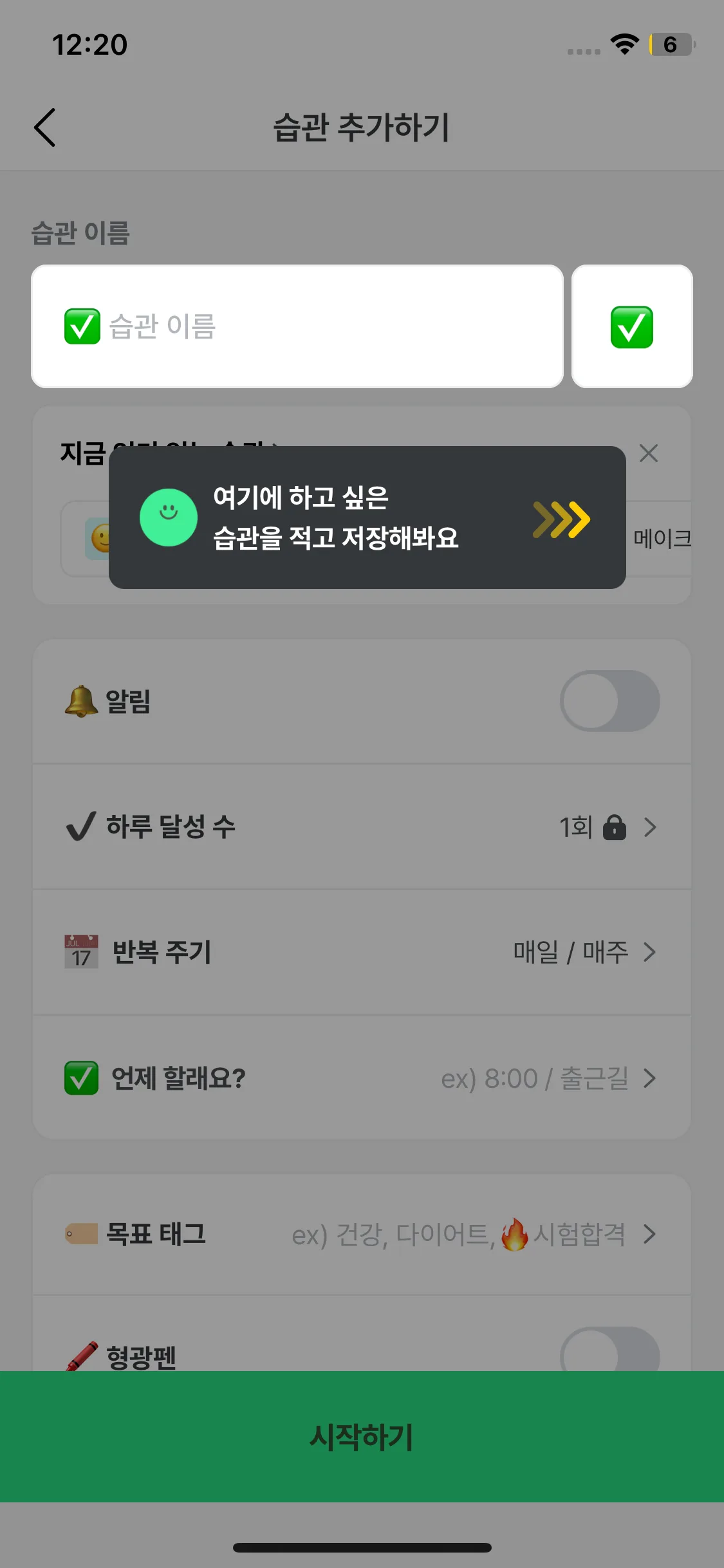Image resolution: width=724 pixels, height=1568 pixels.
Task: Open 하루 달성 수 setting
Action: (x=360, y=827)
